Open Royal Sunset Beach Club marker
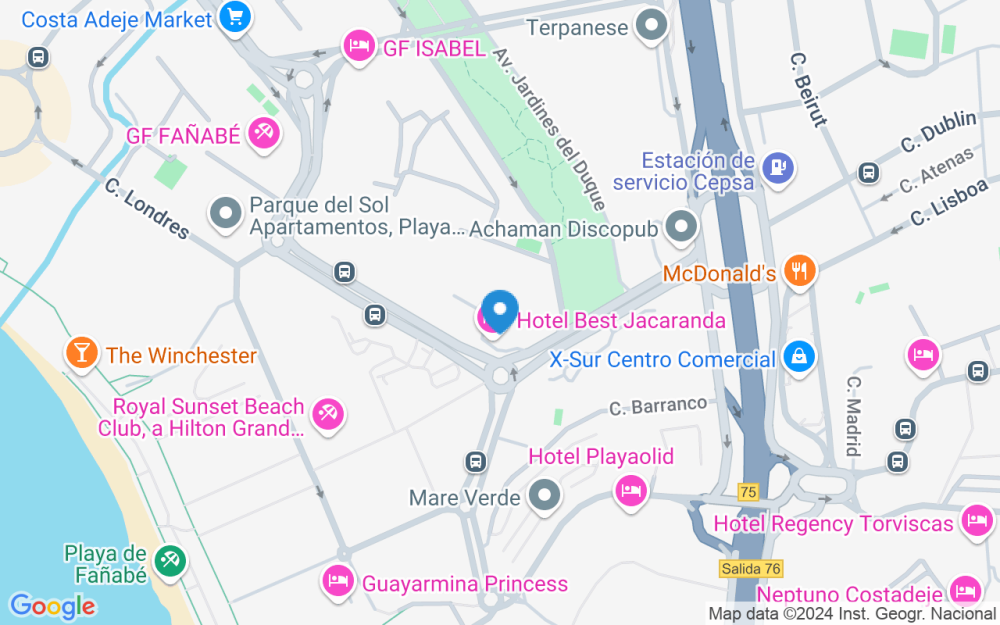The height and width of the screenshot is (625, 1000). 328,415
